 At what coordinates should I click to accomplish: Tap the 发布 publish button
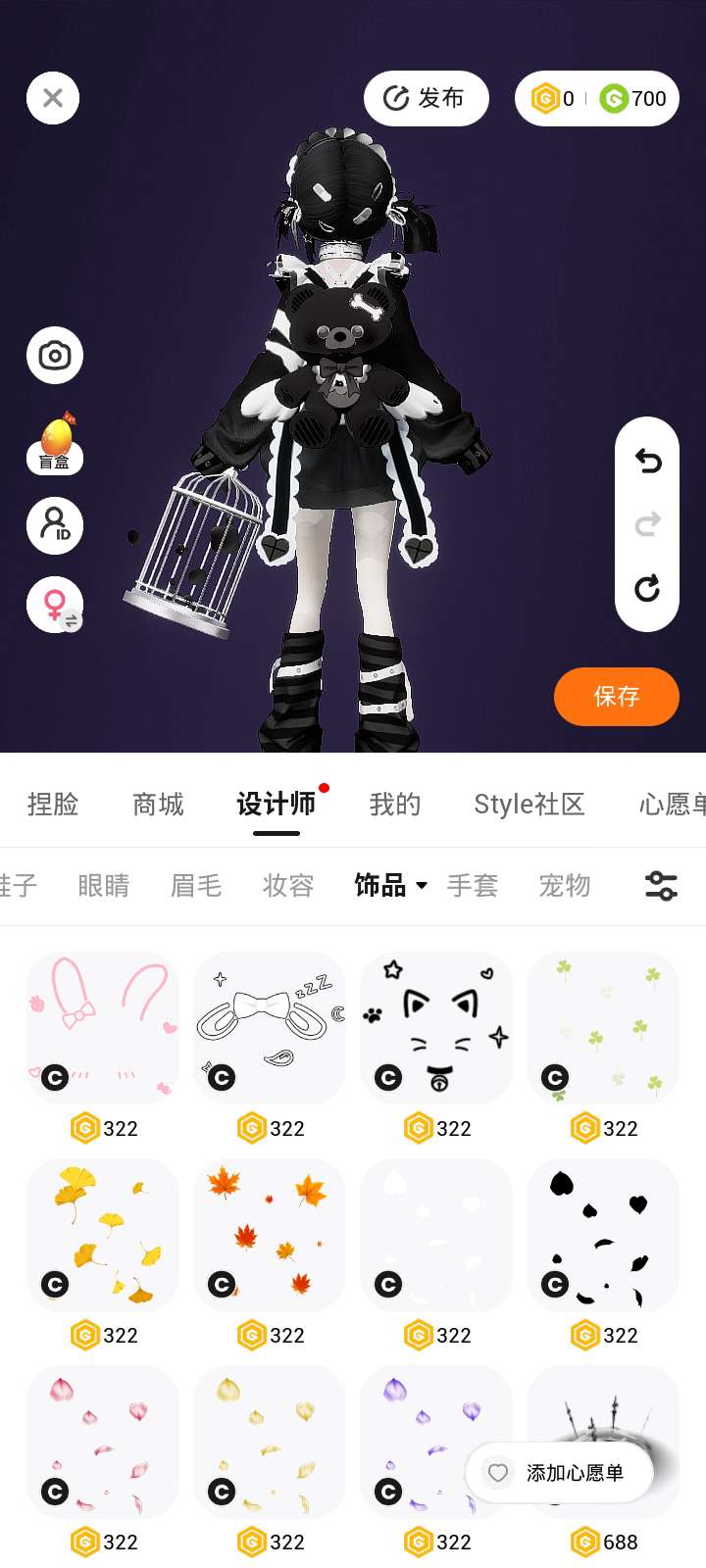pos(426,98)
